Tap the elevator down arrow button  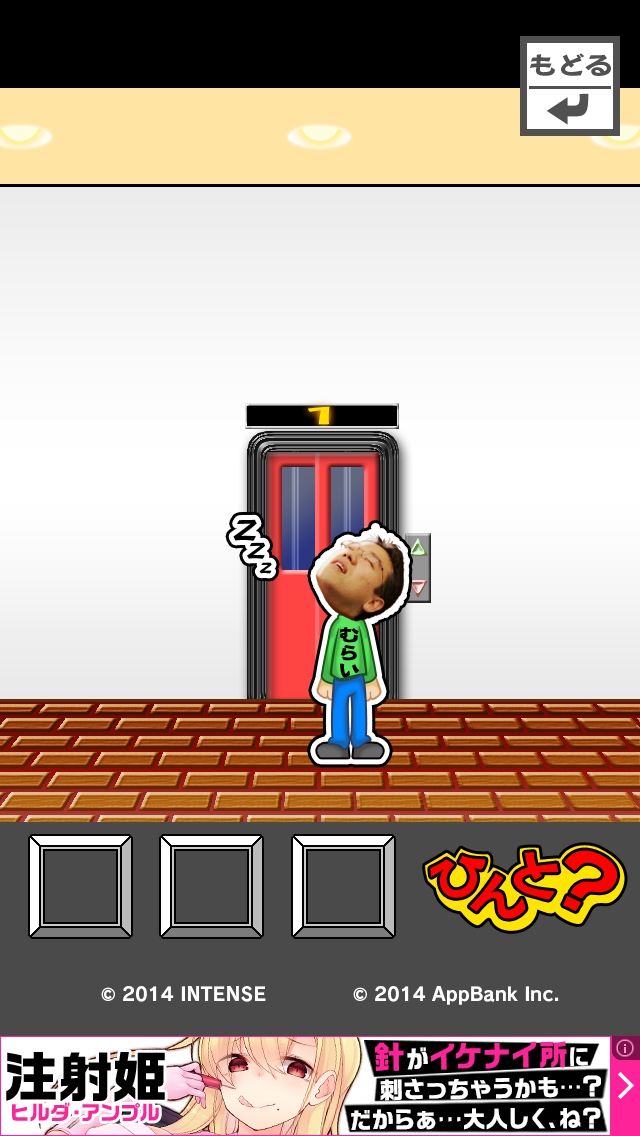tap(418, 587)
